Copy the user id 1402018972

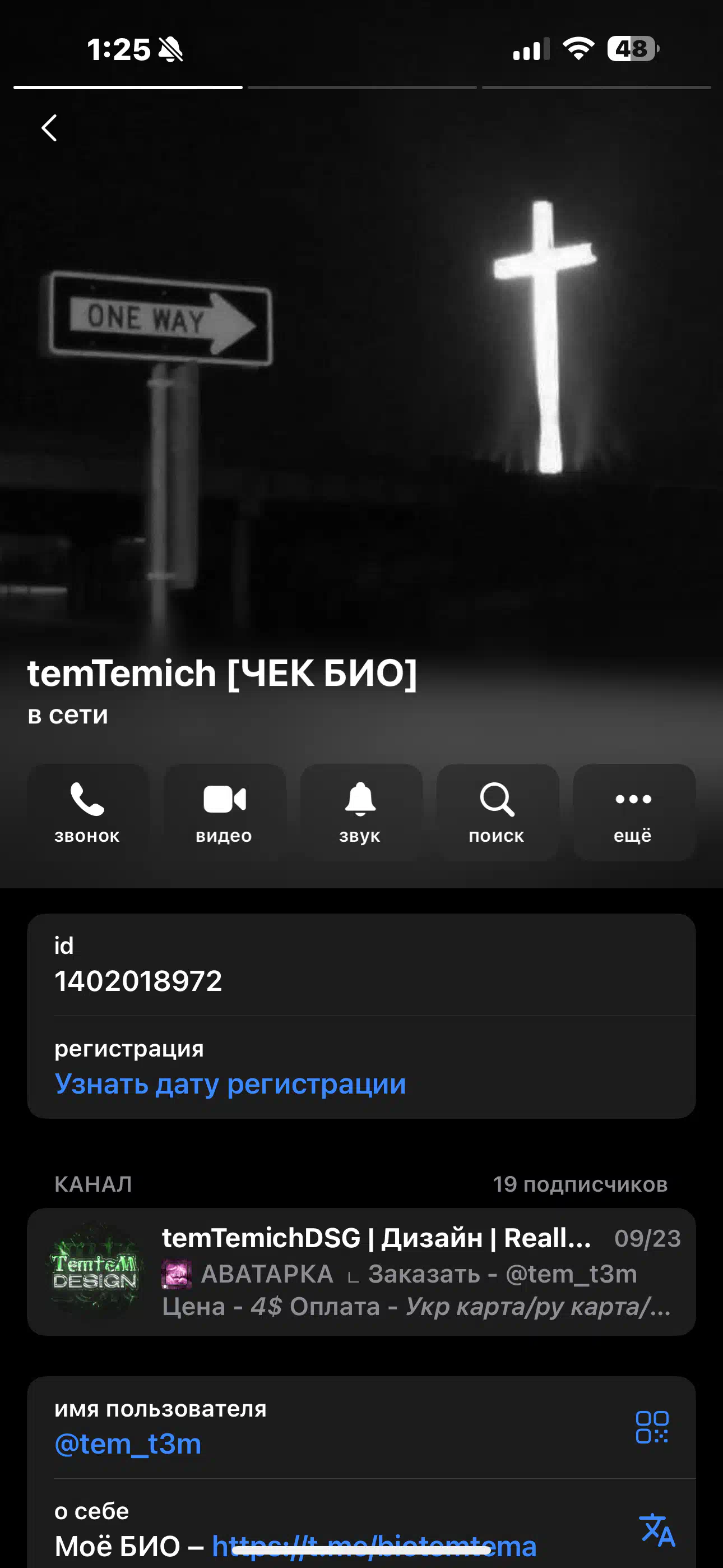[138, 981]
